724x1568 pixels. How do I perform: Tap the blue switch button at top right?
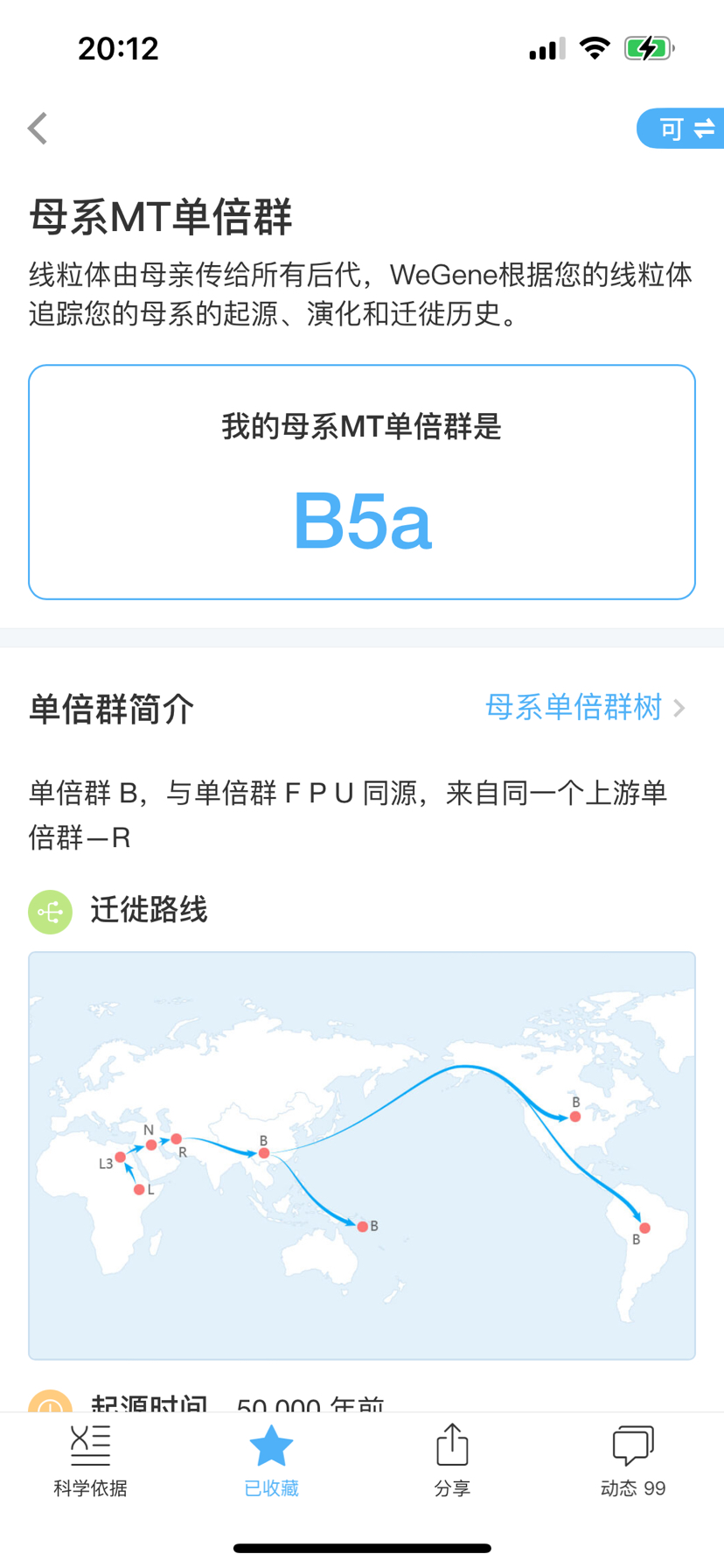click(x=684, y=129)
